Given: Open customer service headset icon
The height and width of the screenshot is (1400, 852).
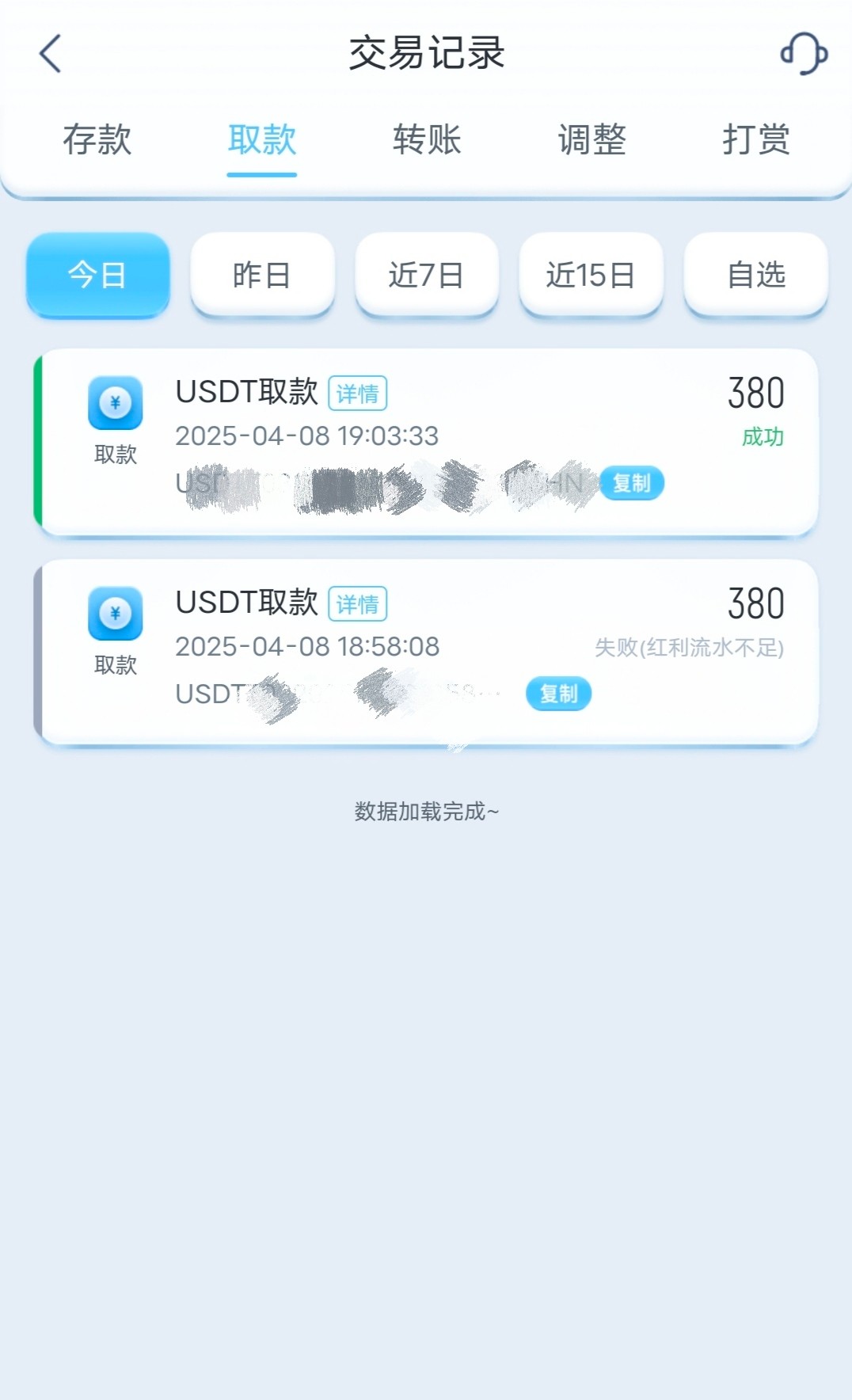Looking at the screenshot, I should pos(804,54).
